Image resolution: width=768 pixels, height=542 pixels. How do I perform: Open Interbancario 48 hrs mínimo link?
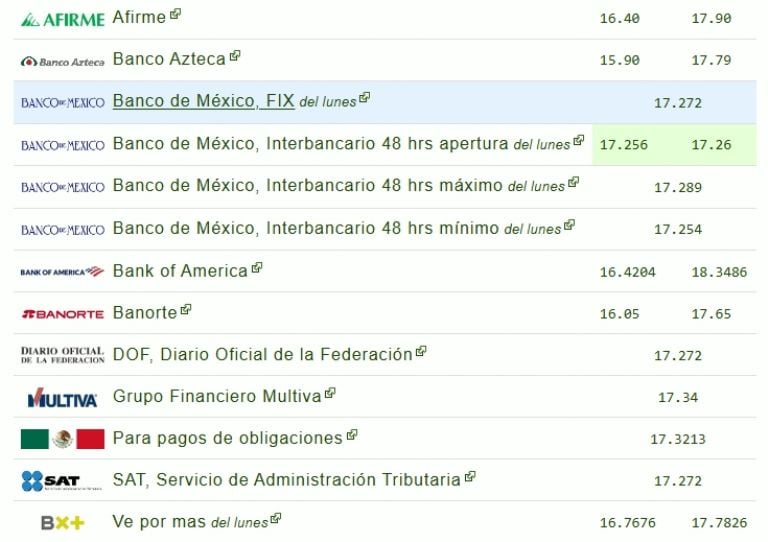(344, 228)
